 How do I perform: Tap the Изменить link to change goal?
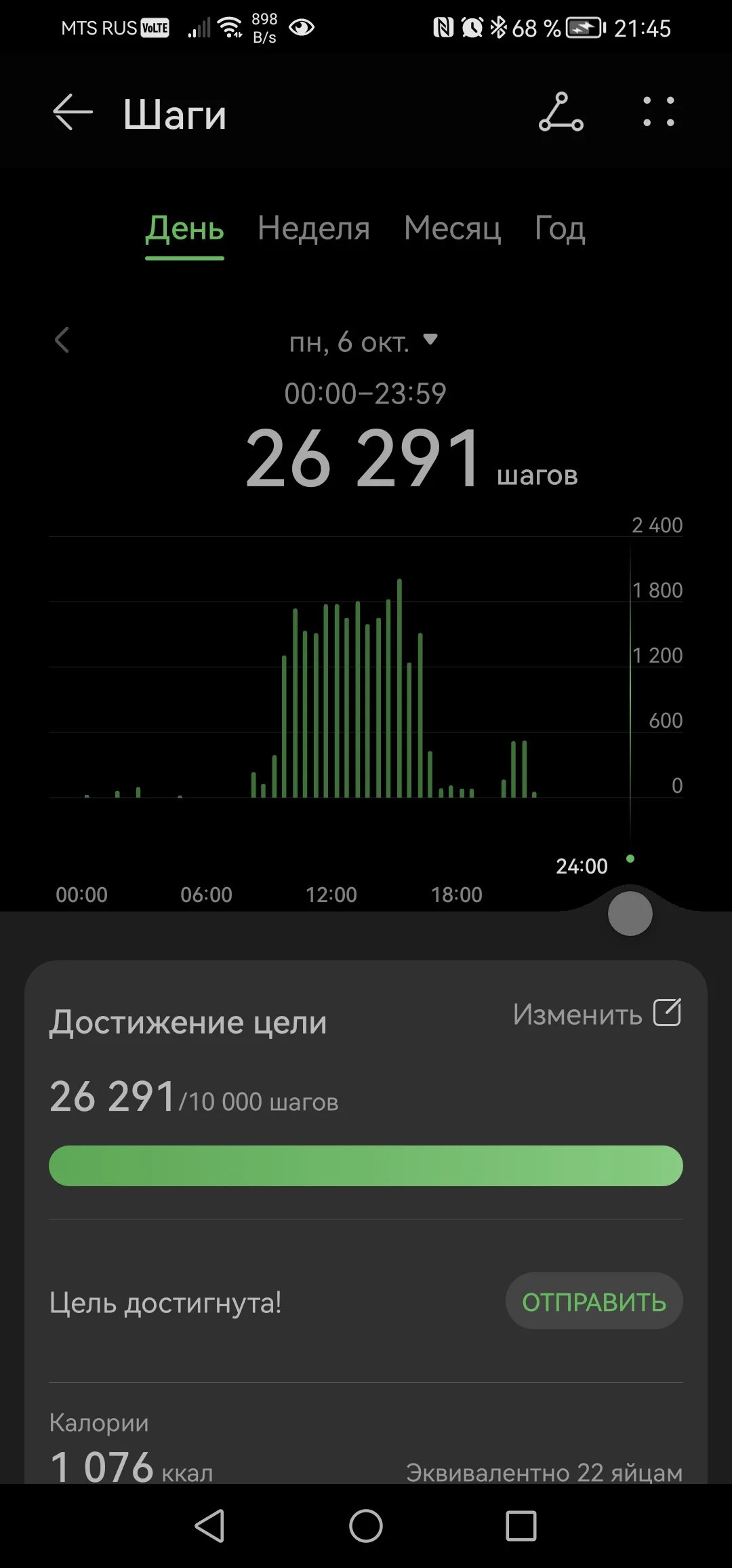(x=577, y=1014)
